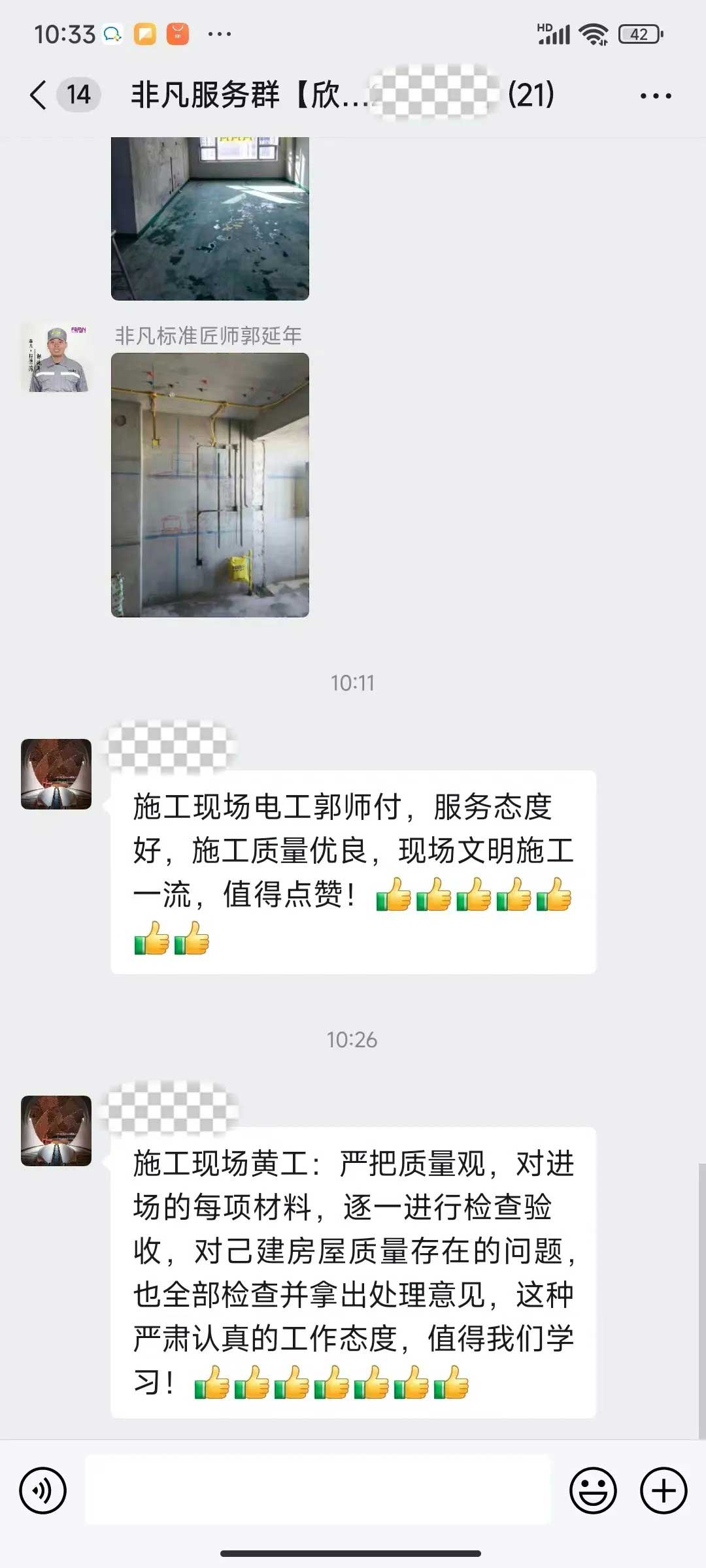
Task: View the photo sent by 非凡标准匠师郭延年
Action: pyautogui.click(x=210, y=485)
